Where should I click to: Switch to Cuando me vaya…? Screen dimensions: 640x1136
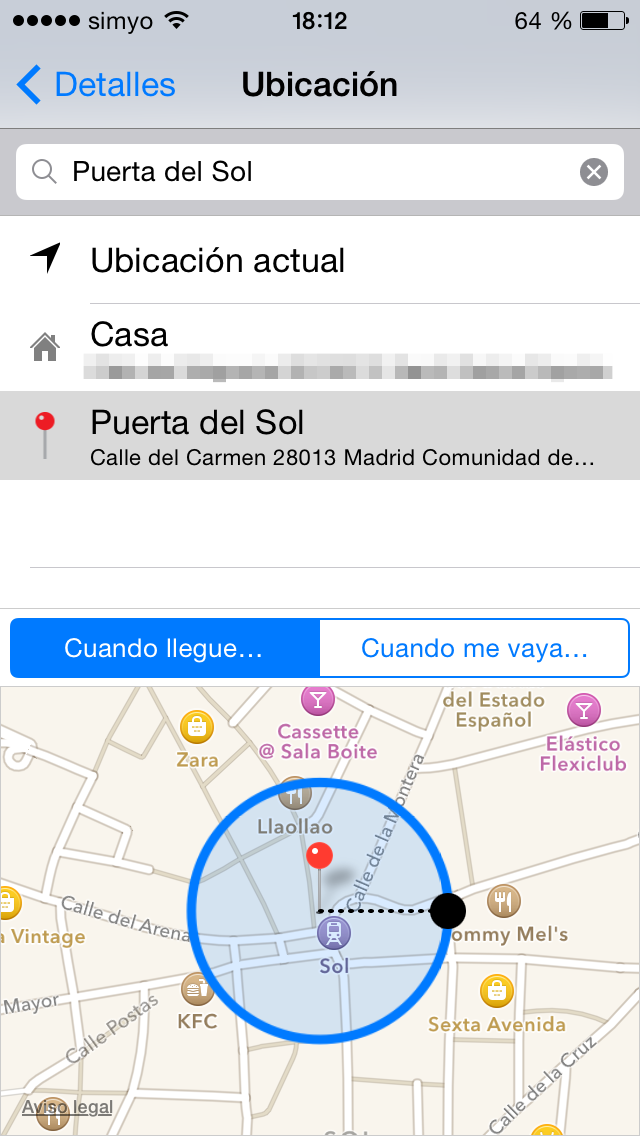[474, 648]
